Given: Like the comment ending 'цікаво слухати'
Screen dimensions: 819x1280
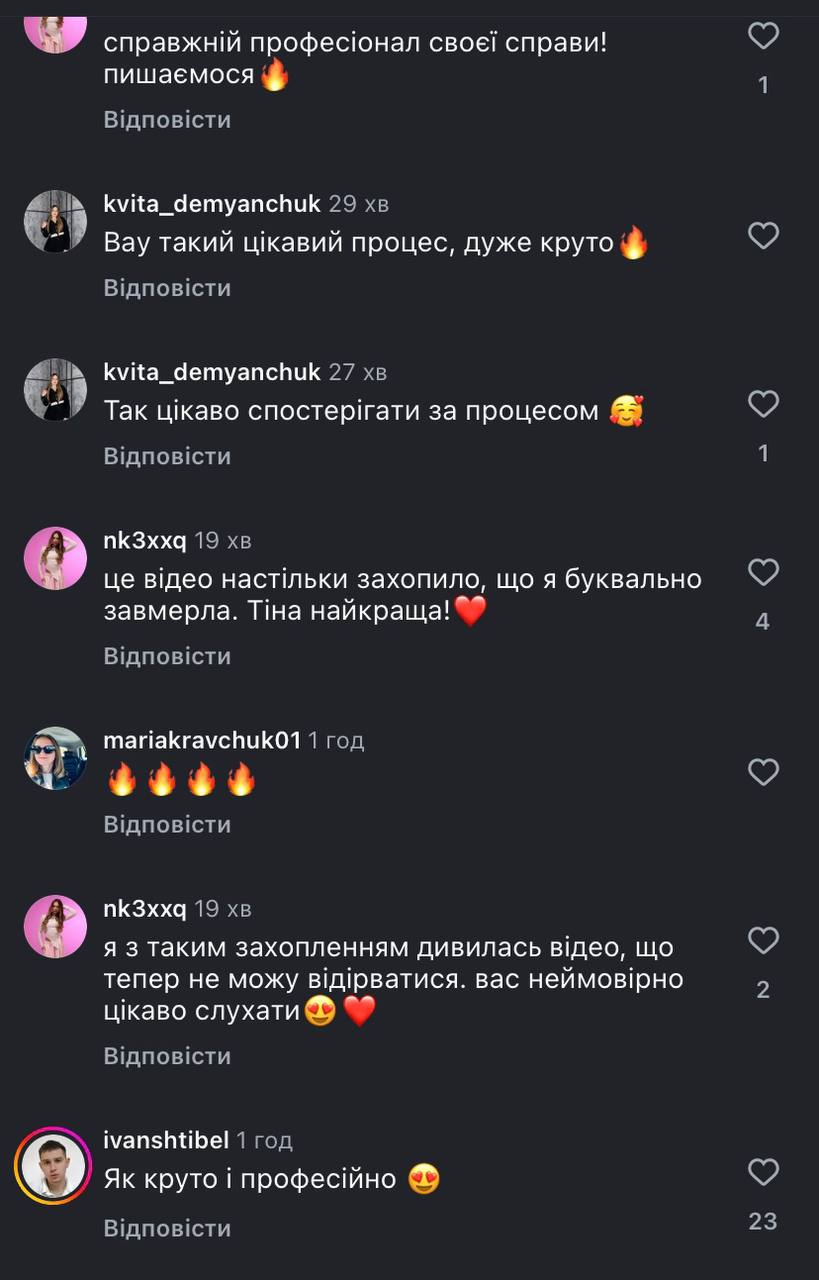Looking at the screenshot, I should coord(763,940).
